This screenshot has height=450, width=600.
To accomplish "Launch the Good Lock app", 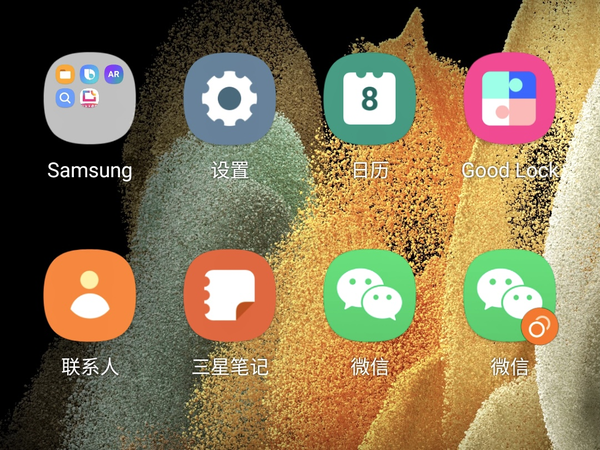I will point(509,98).
